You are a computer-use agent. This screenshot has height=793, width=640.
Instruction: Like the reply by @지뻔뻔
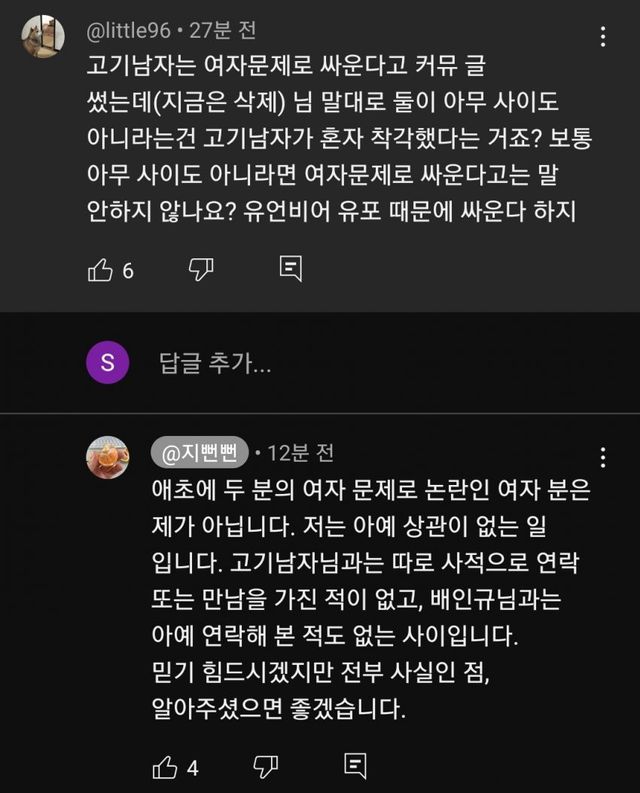click(162, 767)
